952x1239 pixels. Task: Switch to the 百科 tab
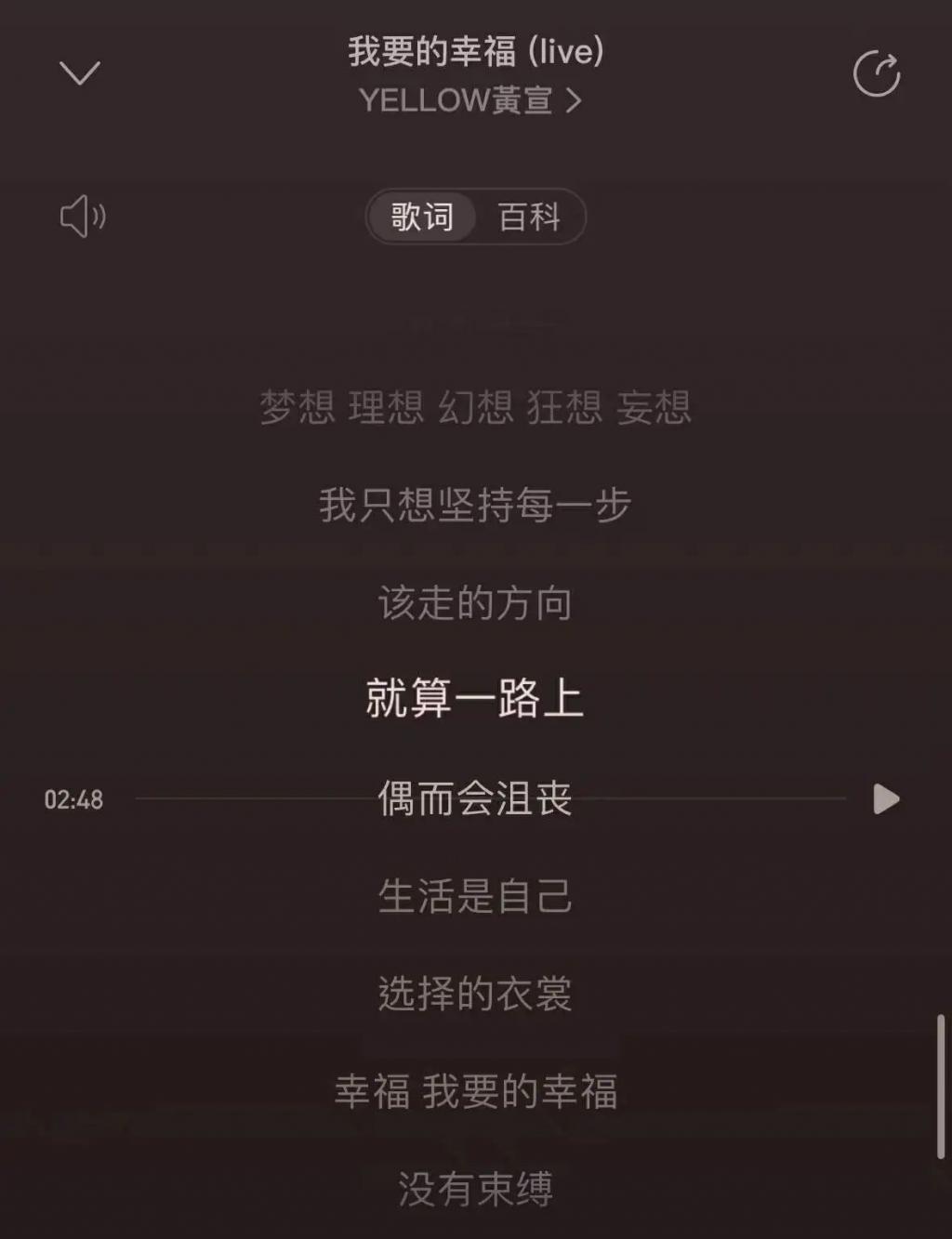tap(529, 217)
